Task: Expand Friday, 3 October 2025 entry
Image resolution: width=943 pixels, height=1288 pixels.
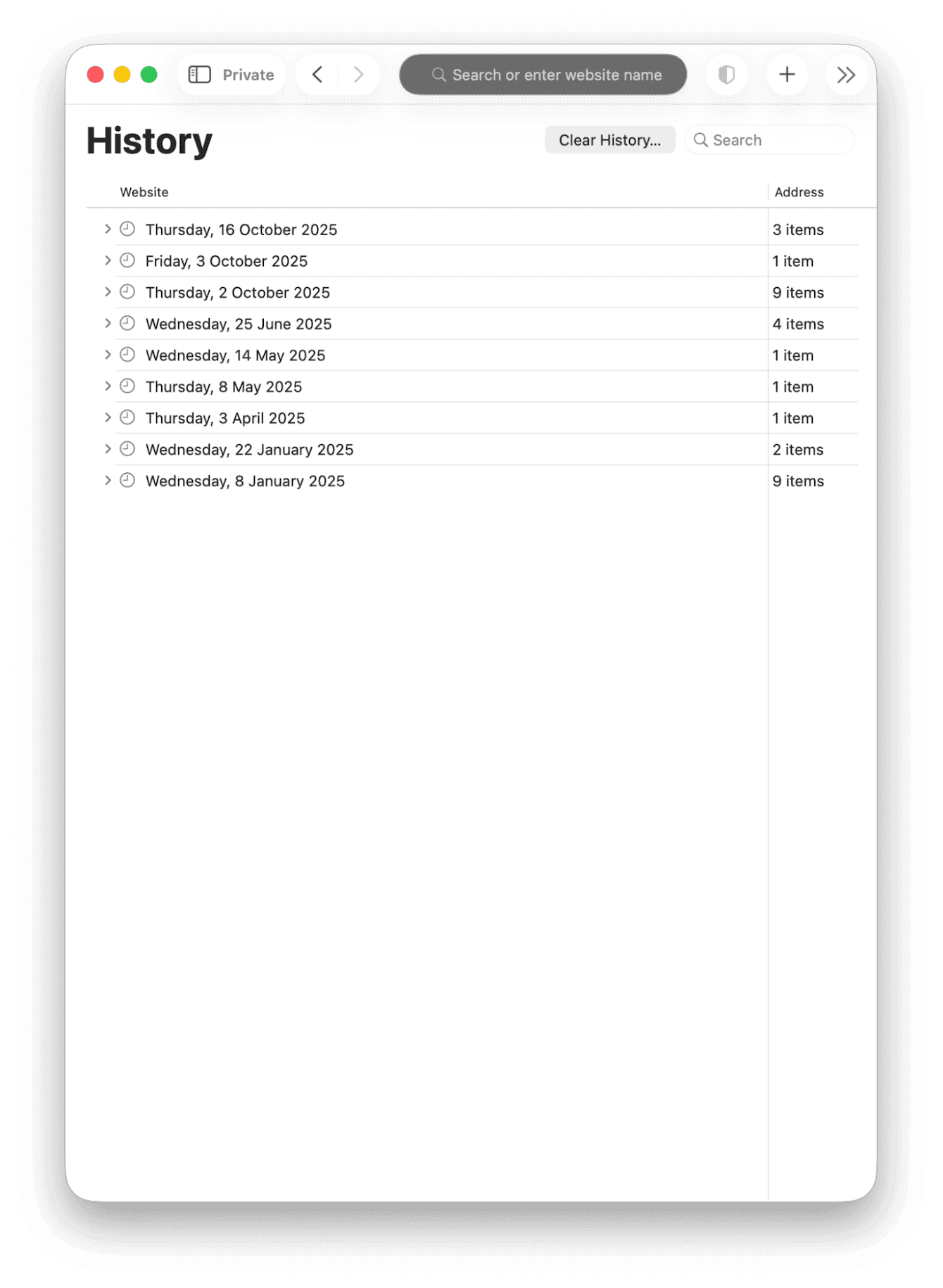Action: (x=108, y=261)
